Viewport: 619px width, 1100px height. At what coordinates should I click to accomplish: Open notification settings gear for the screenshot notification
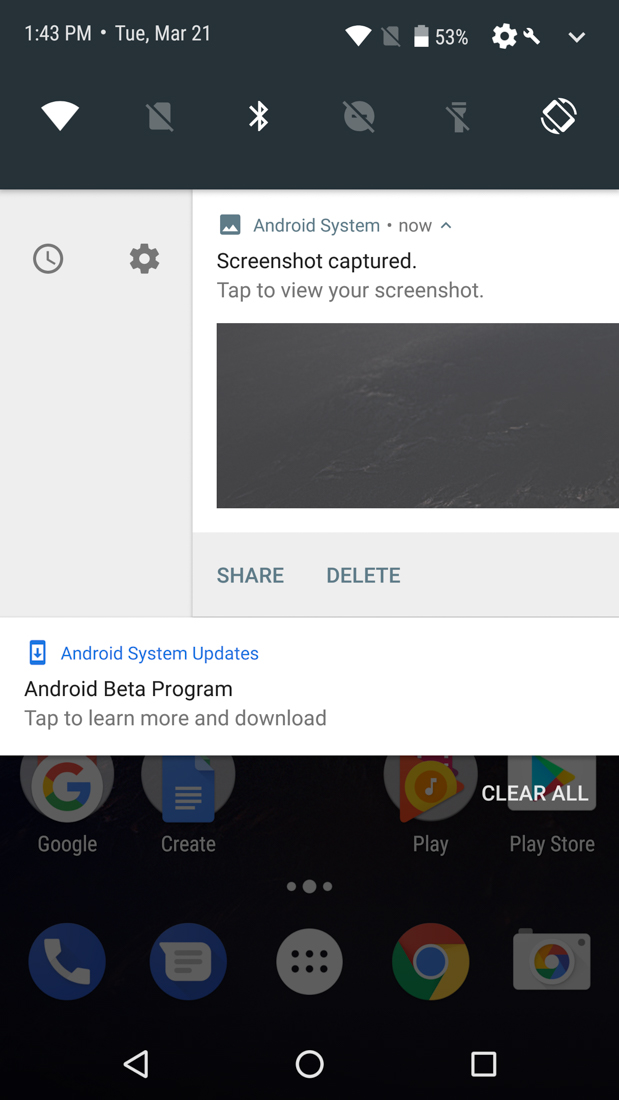point(144,259)
